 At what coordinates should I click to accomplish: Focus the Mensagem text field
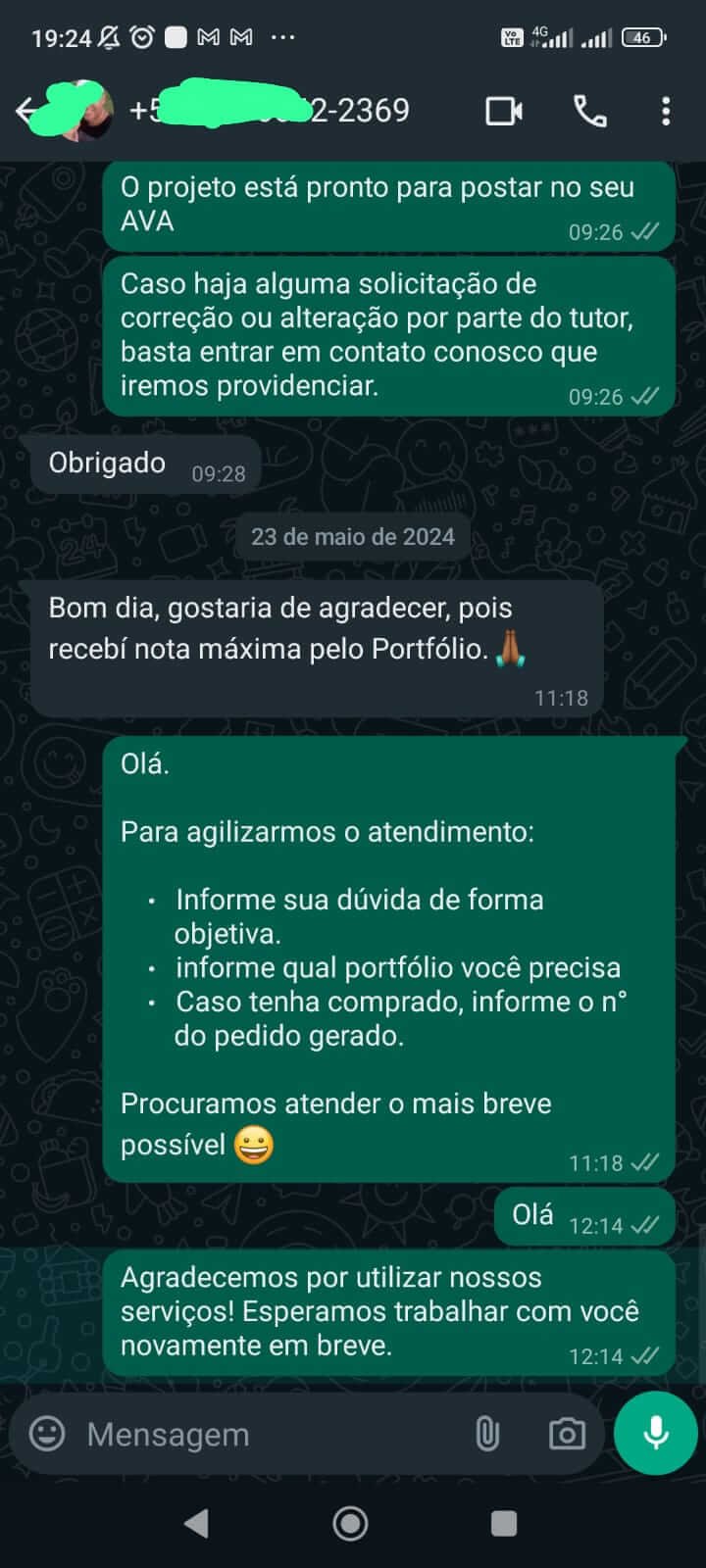coord(265,1434)
